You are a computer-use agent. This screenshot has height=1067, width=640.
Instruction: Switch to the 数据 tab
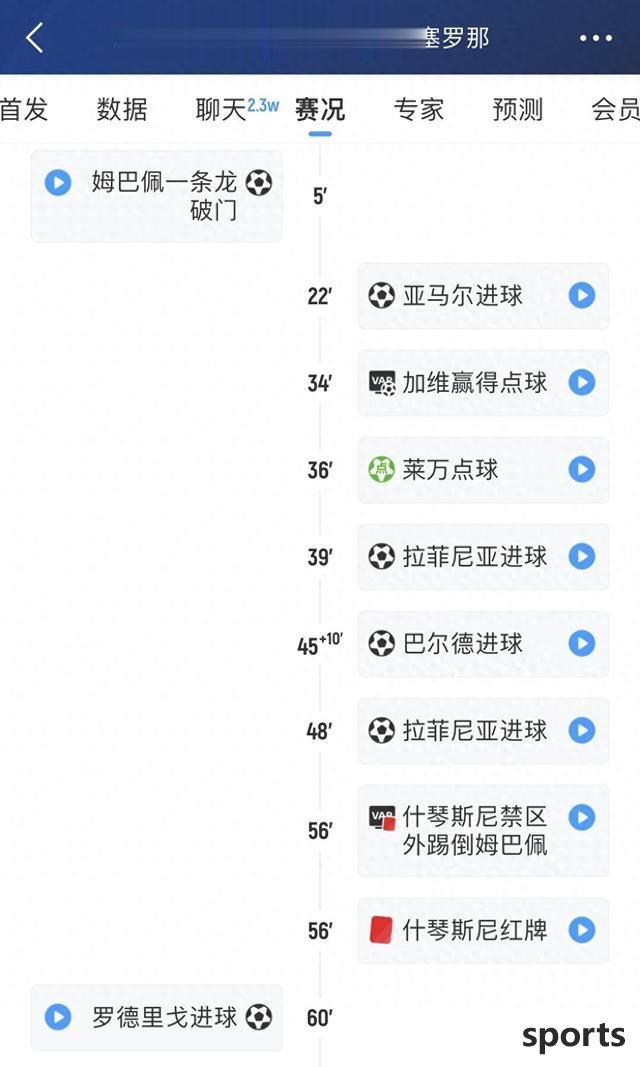(122, 109)
